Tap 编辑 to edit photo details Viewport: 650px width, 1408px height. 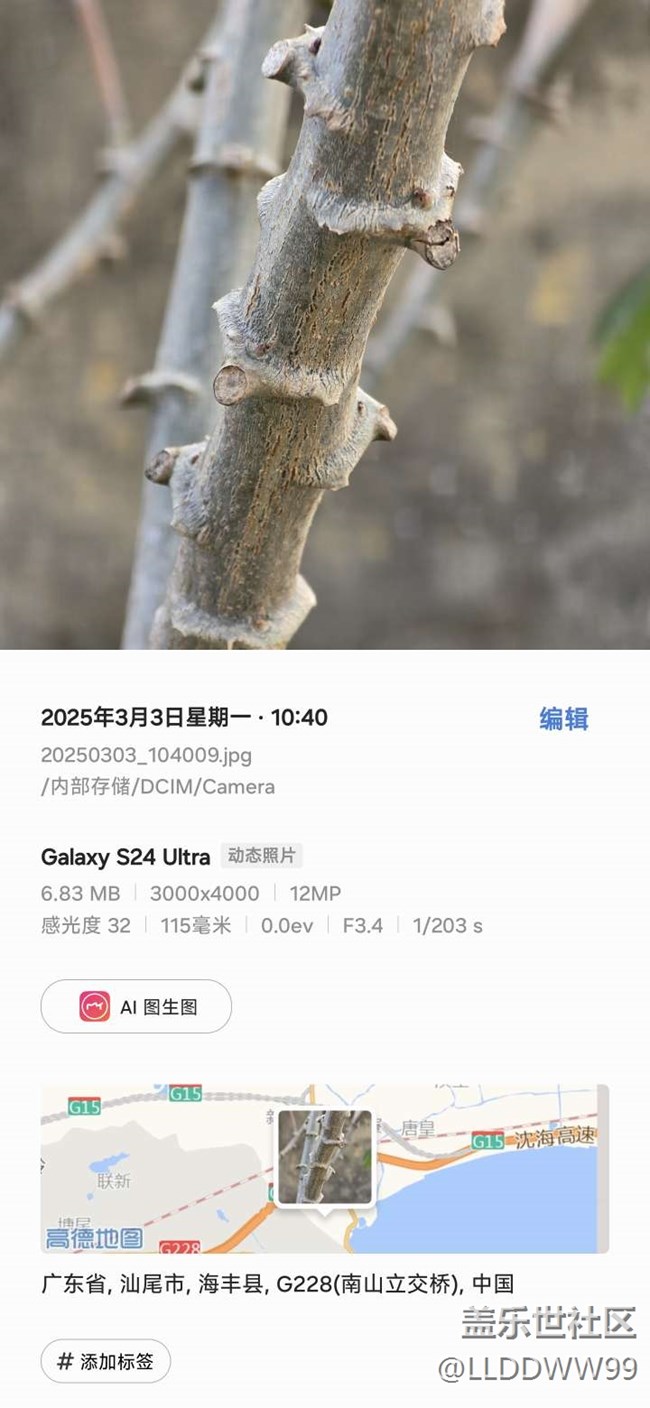564,719
